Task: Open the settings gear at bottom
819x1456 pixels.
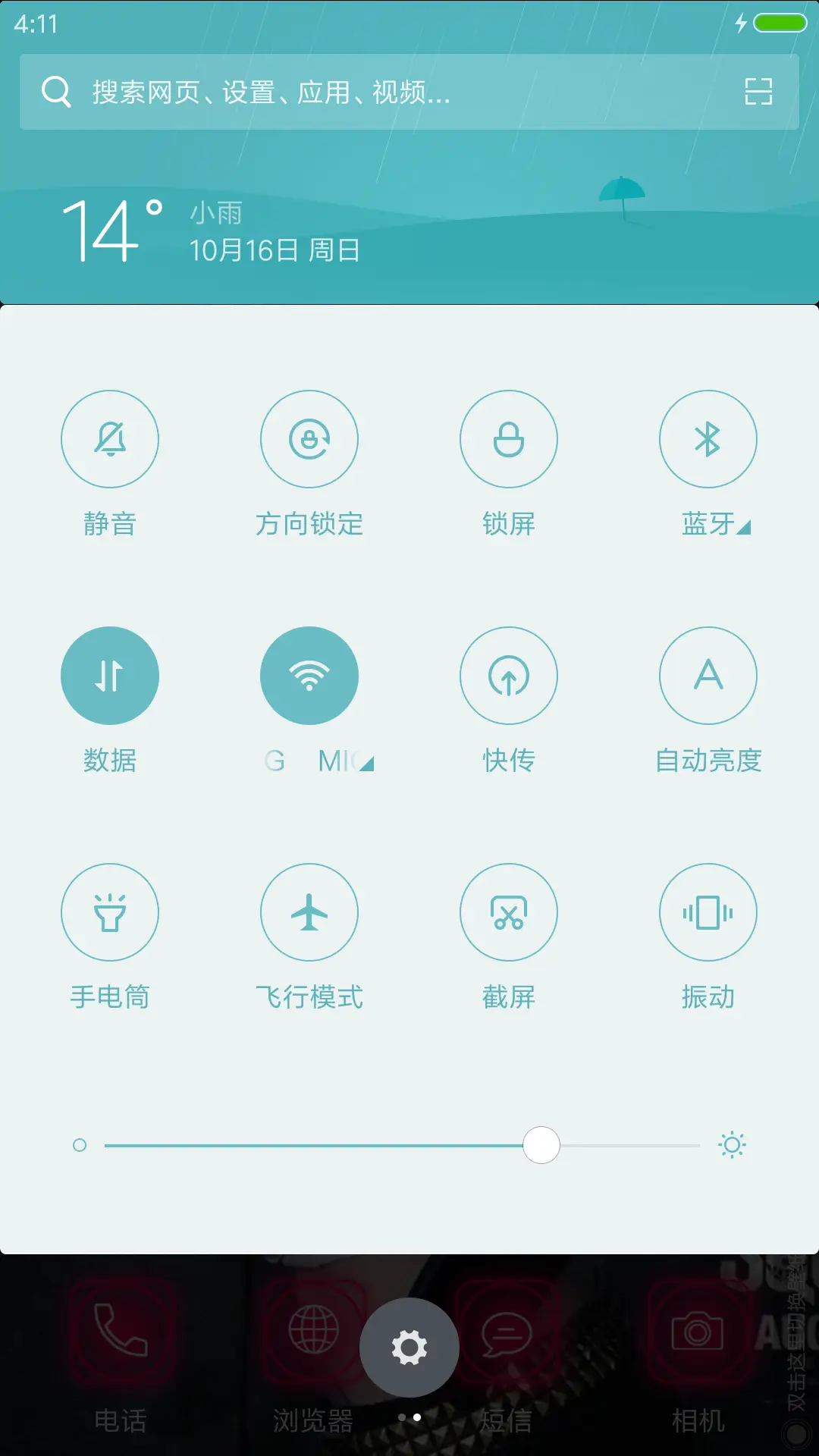Action: tap(409, 1347)
